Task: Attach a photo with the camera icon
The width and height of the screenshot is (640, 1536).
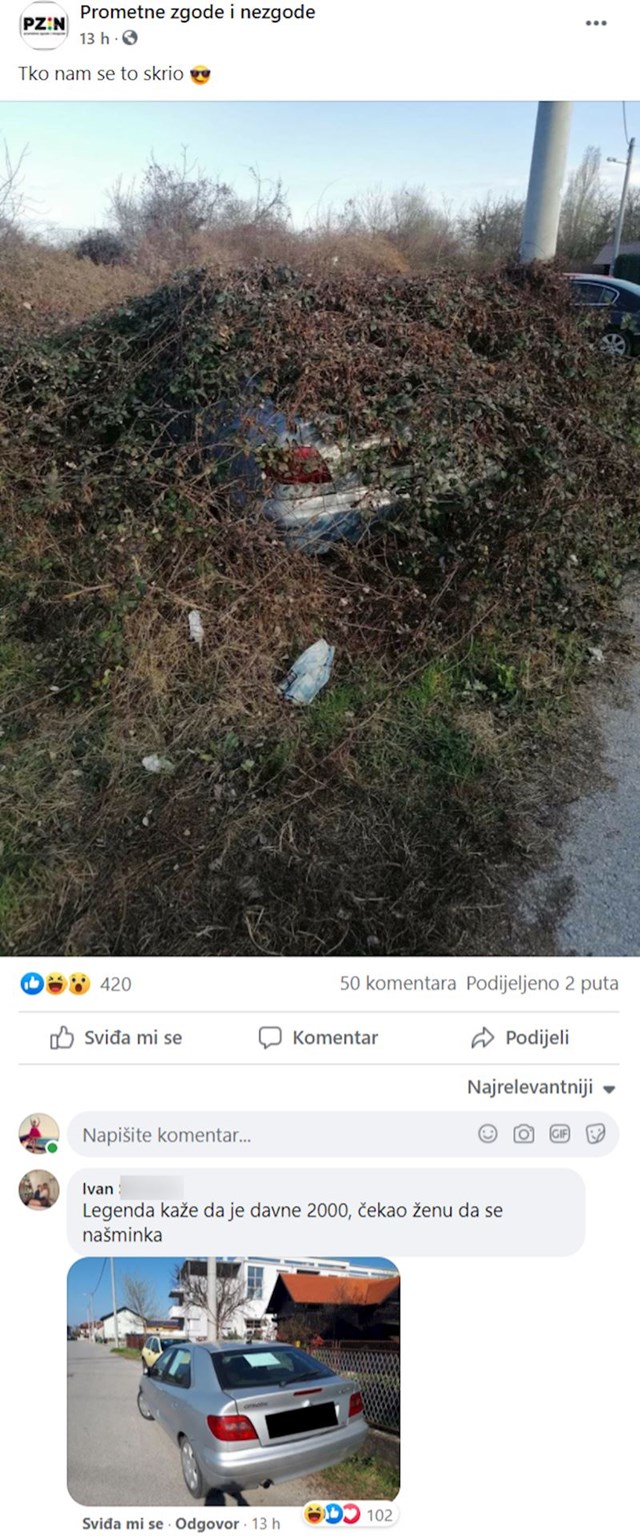Action: click(x=524, y=1134)
